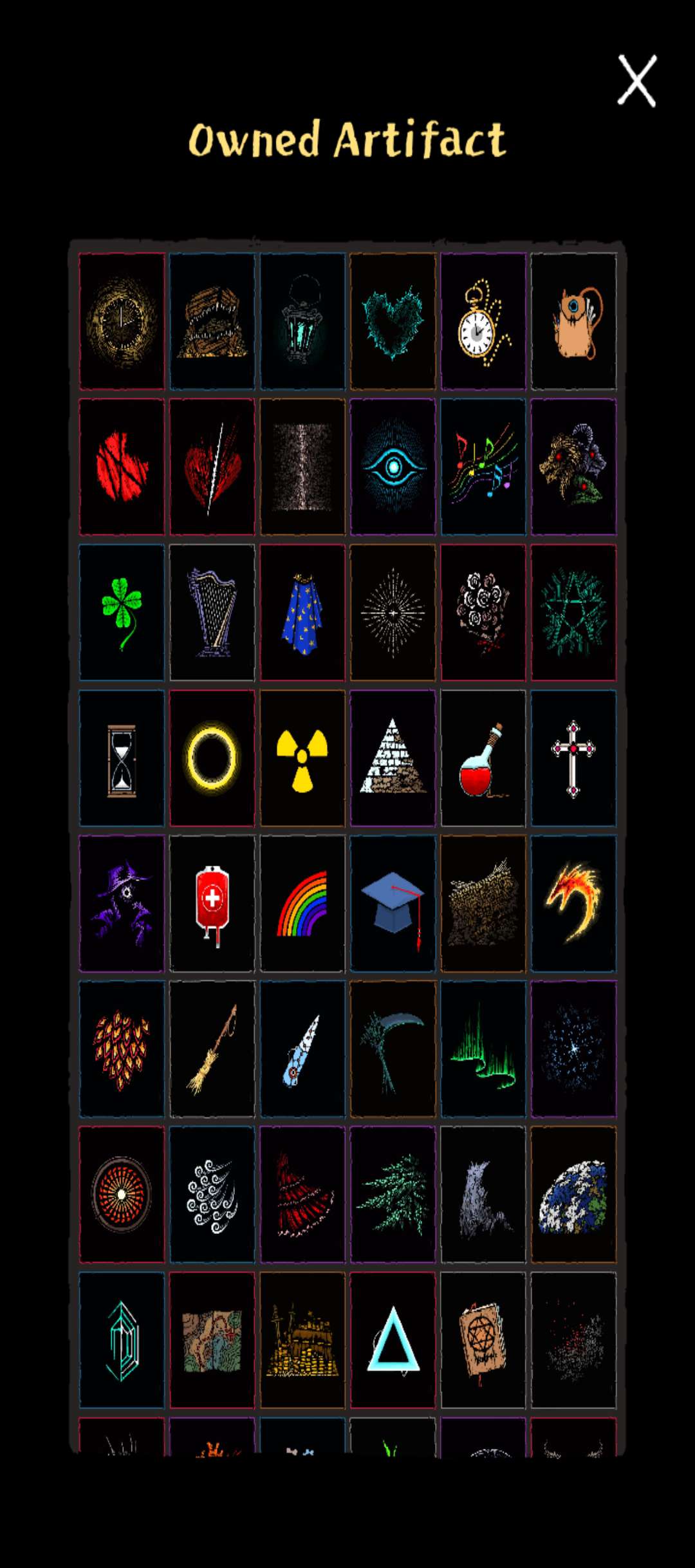Open the colorful music notes artifact
The image size is (695, 1568).
(483, 467)
